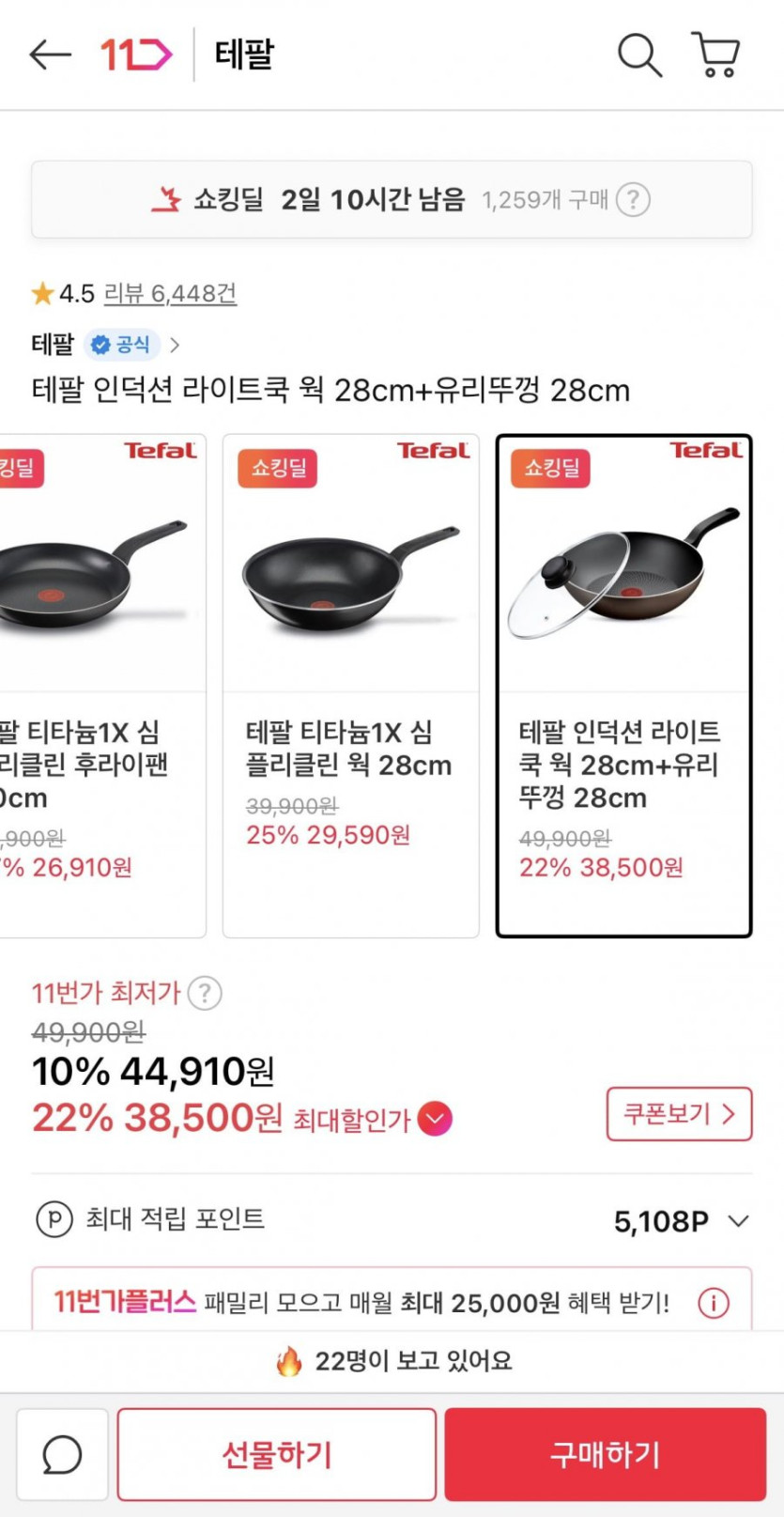Tap the 쇼킹딜 help question mark
Viewport: 784px width, 1517px height.
[x=633, y=200]
